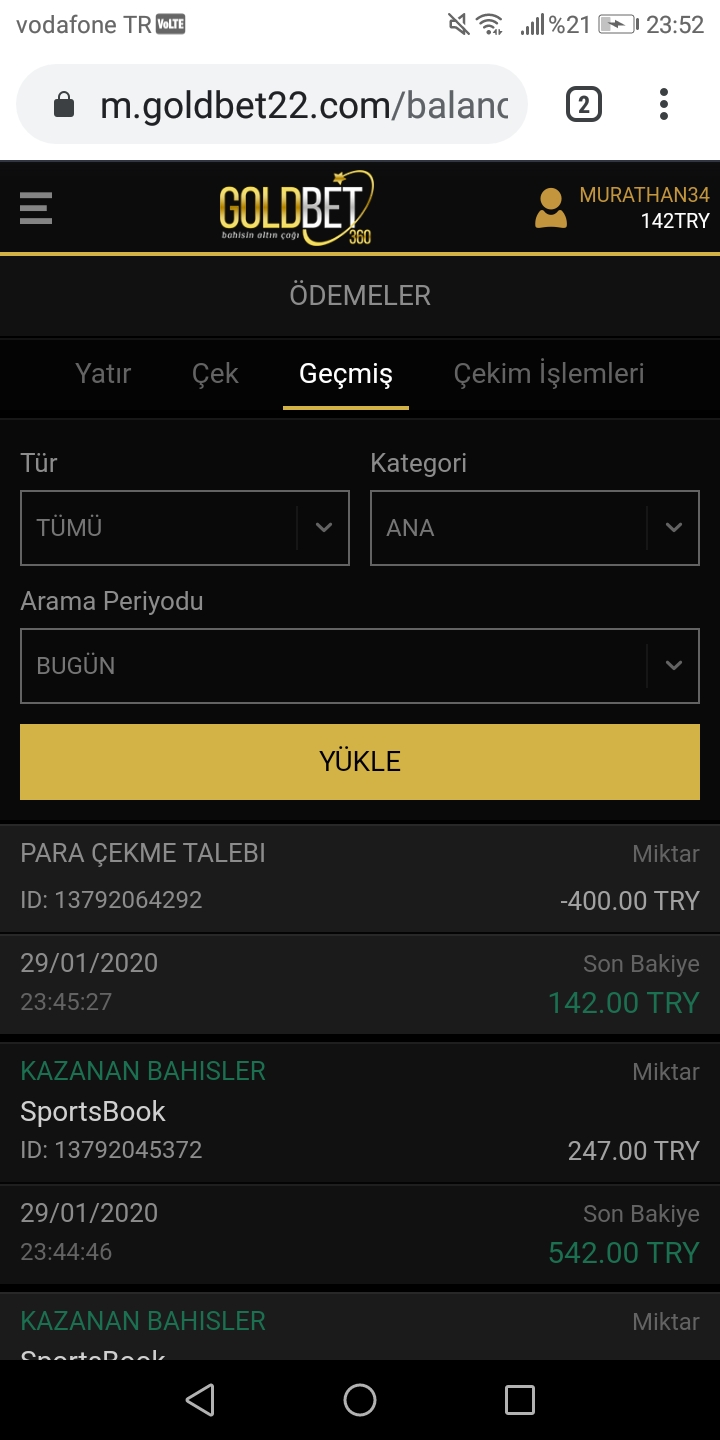Open the Arama Periyodu dropdown
The height and width of the screenshot is (1440, 720).
(360, 666)
